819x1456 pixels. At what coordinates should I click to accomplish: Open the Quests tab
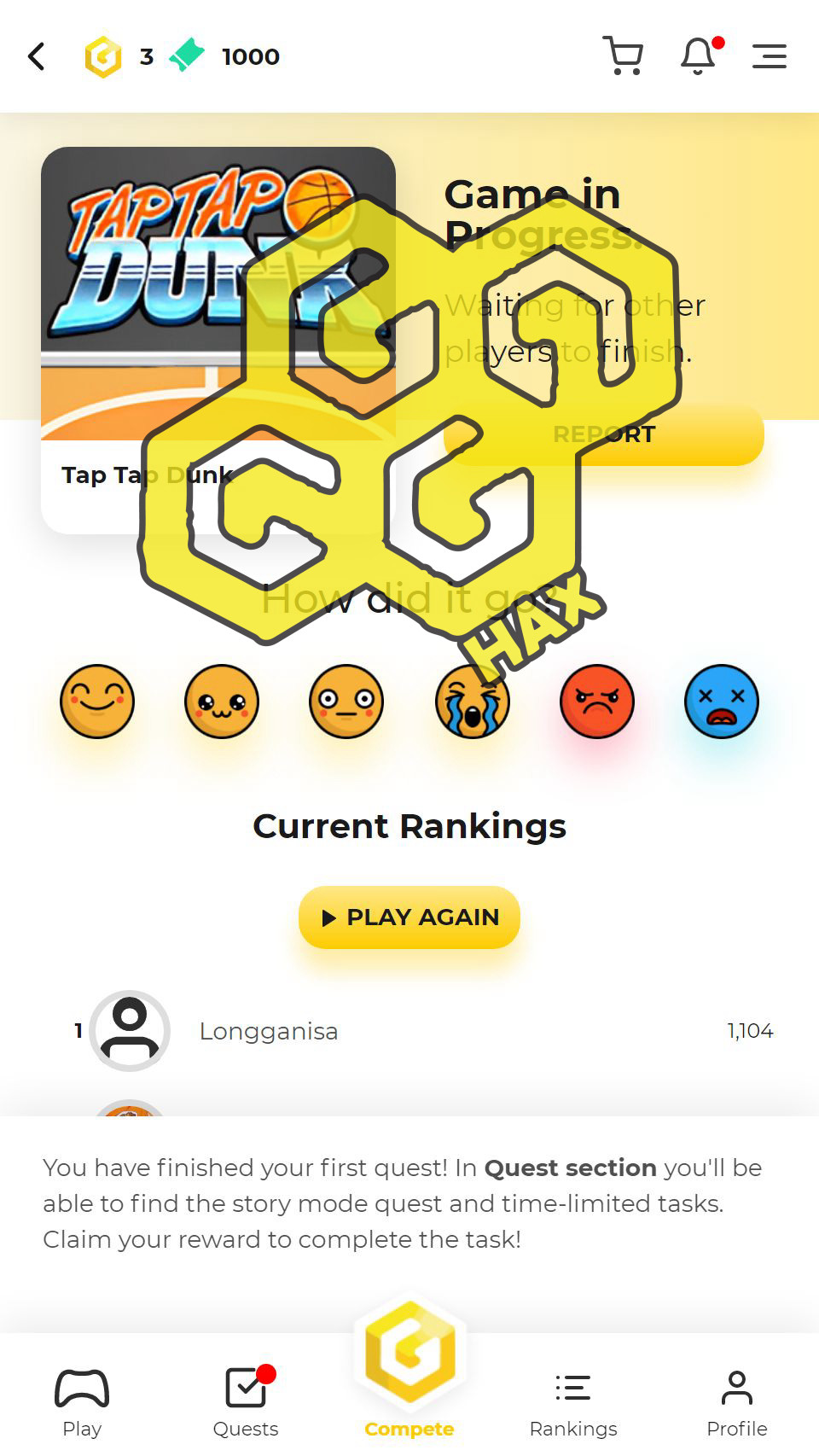tap(246, 1402)
